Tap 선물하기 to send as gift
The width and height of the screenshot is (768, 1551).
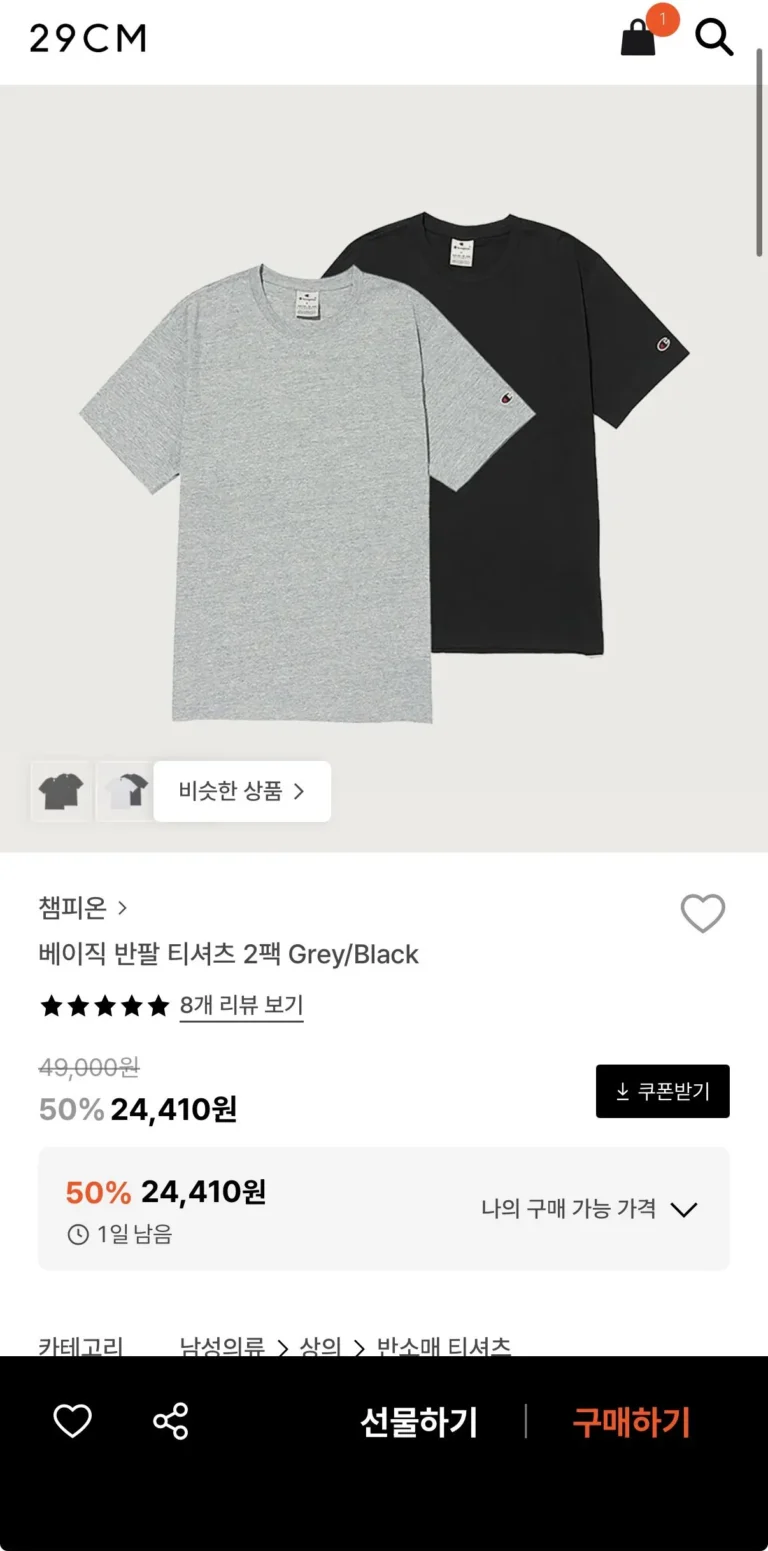click(x=419, y=1422)
